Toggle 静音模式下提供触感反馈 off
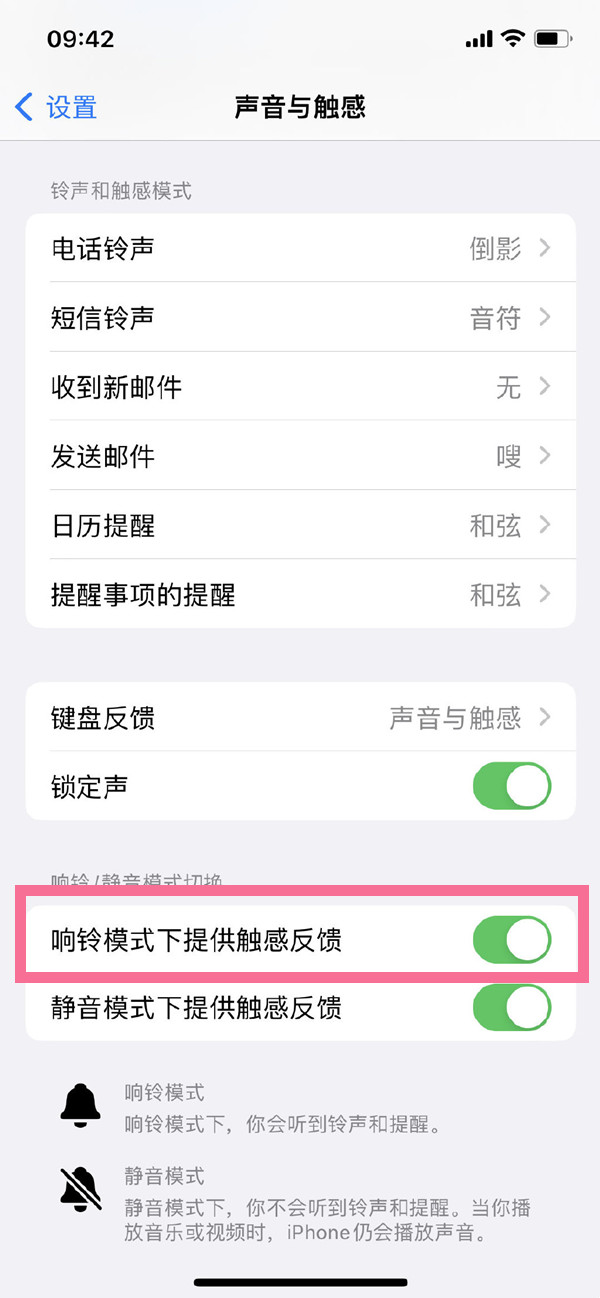The image size is (600, 1298). point(511,1007)
